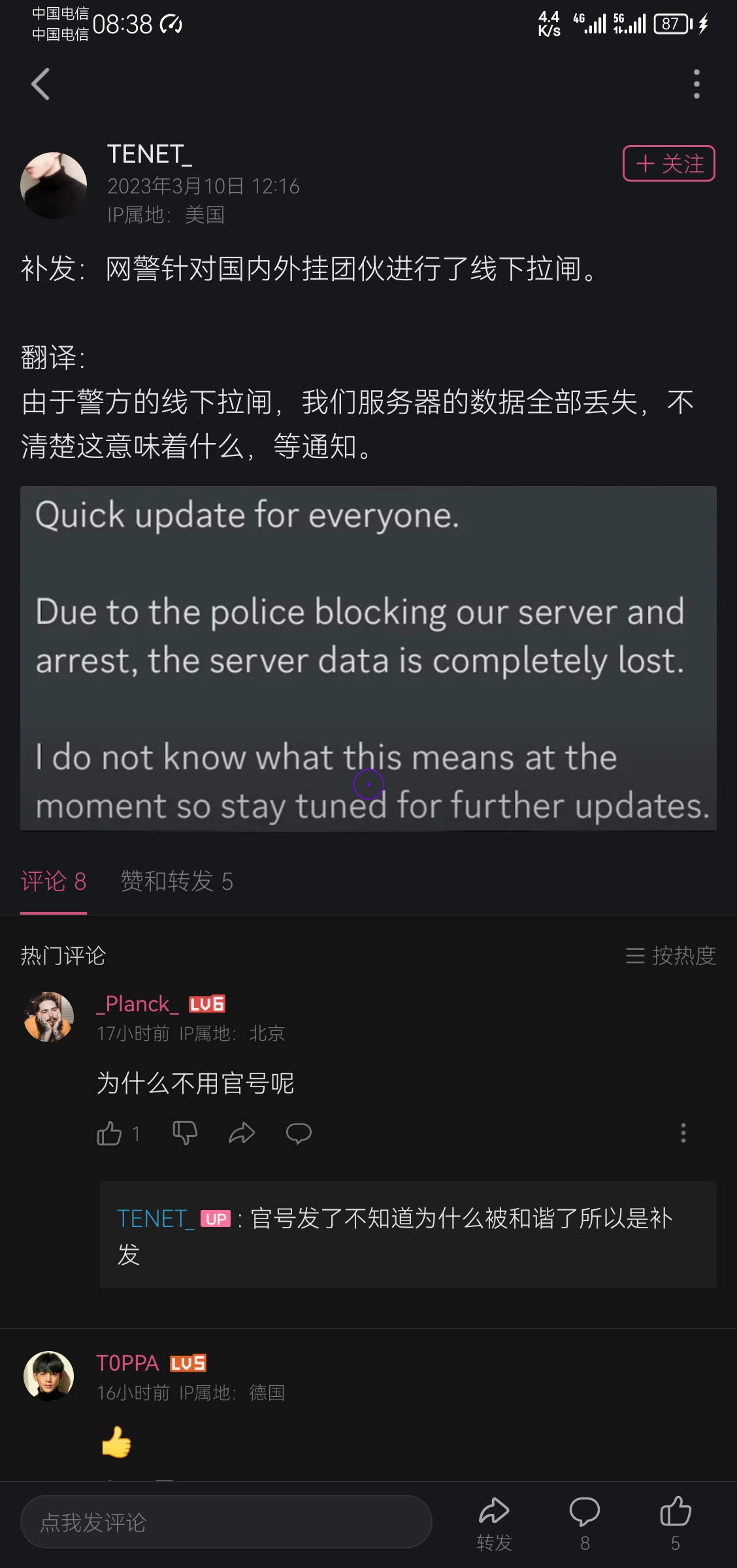This screenshot has width=737, height=1568.
Task: Open the English announcement image in the post
Action: pyautogui.click(x=368, y=658)
